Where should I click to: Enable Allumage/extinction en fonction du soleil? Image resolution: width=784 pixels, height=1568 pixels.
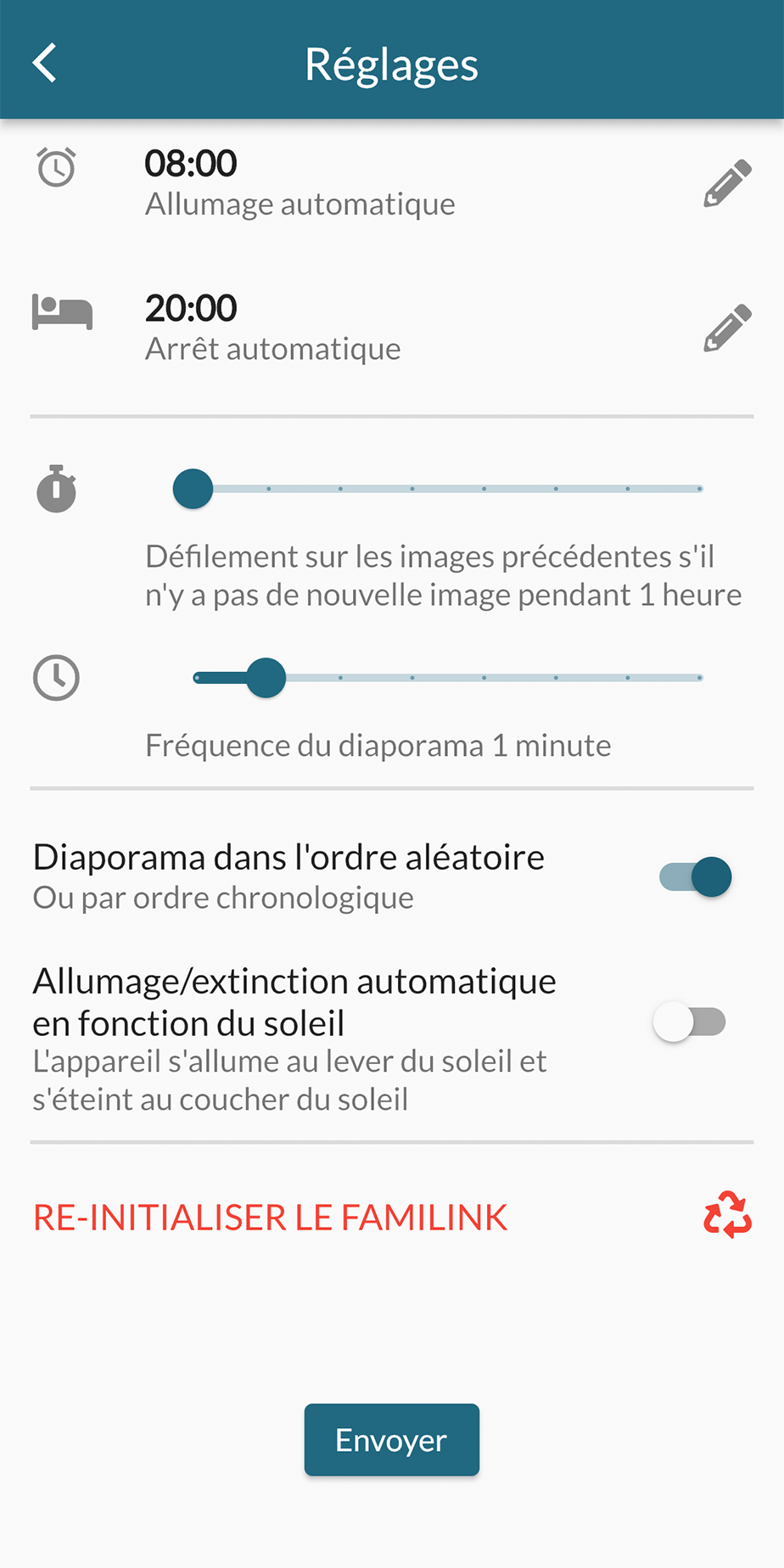[x=690, y=1022]
